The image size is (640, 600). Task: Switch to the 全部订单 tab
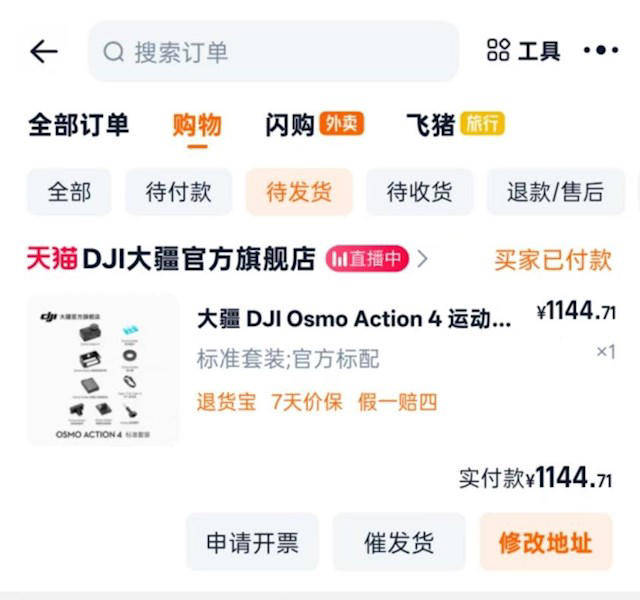point(78,125)
